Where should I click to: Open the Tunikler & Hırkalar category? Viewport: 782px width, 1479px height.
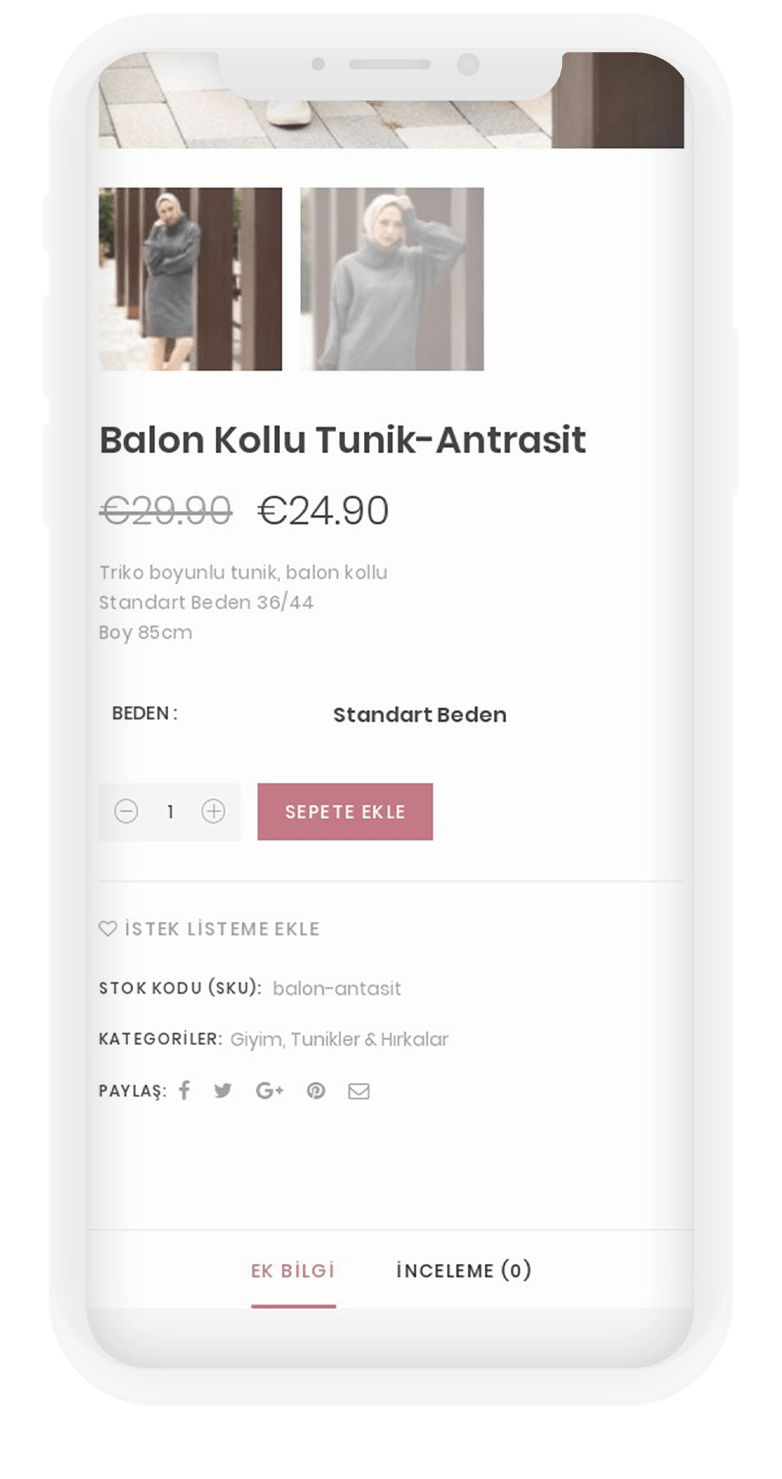[x=369, y=1039]
